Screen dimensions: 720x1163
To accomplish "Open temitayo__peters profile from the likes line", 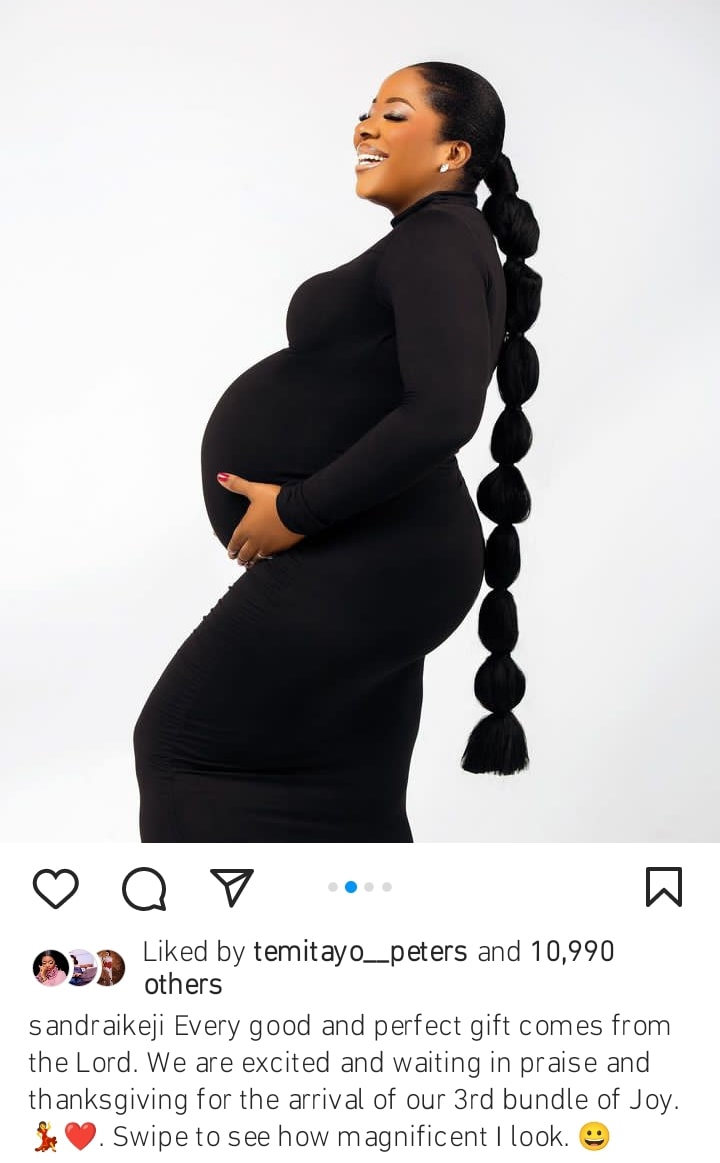I will pyautogui.click(x=360, y=952).
